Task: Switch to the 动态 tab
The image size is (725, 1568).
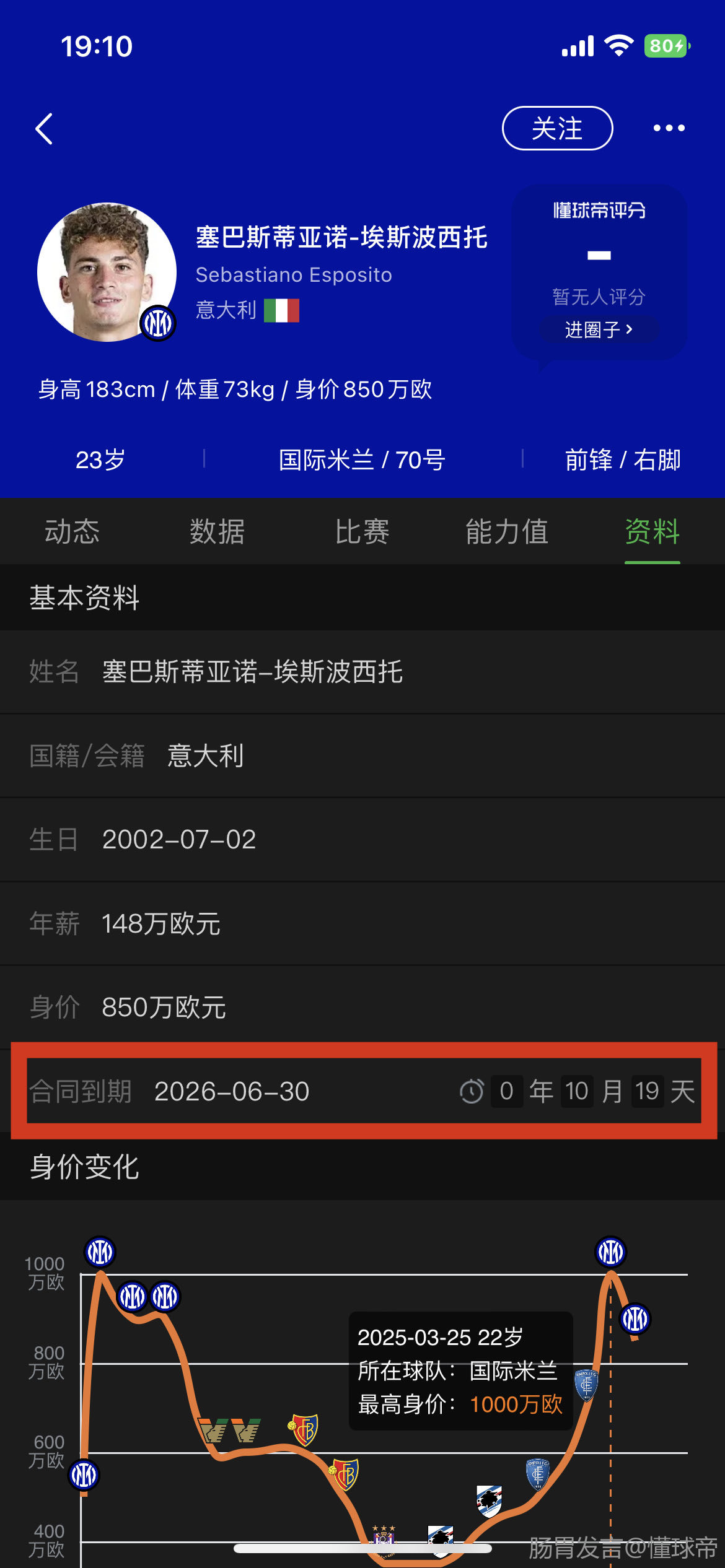Action: [72, 531]
